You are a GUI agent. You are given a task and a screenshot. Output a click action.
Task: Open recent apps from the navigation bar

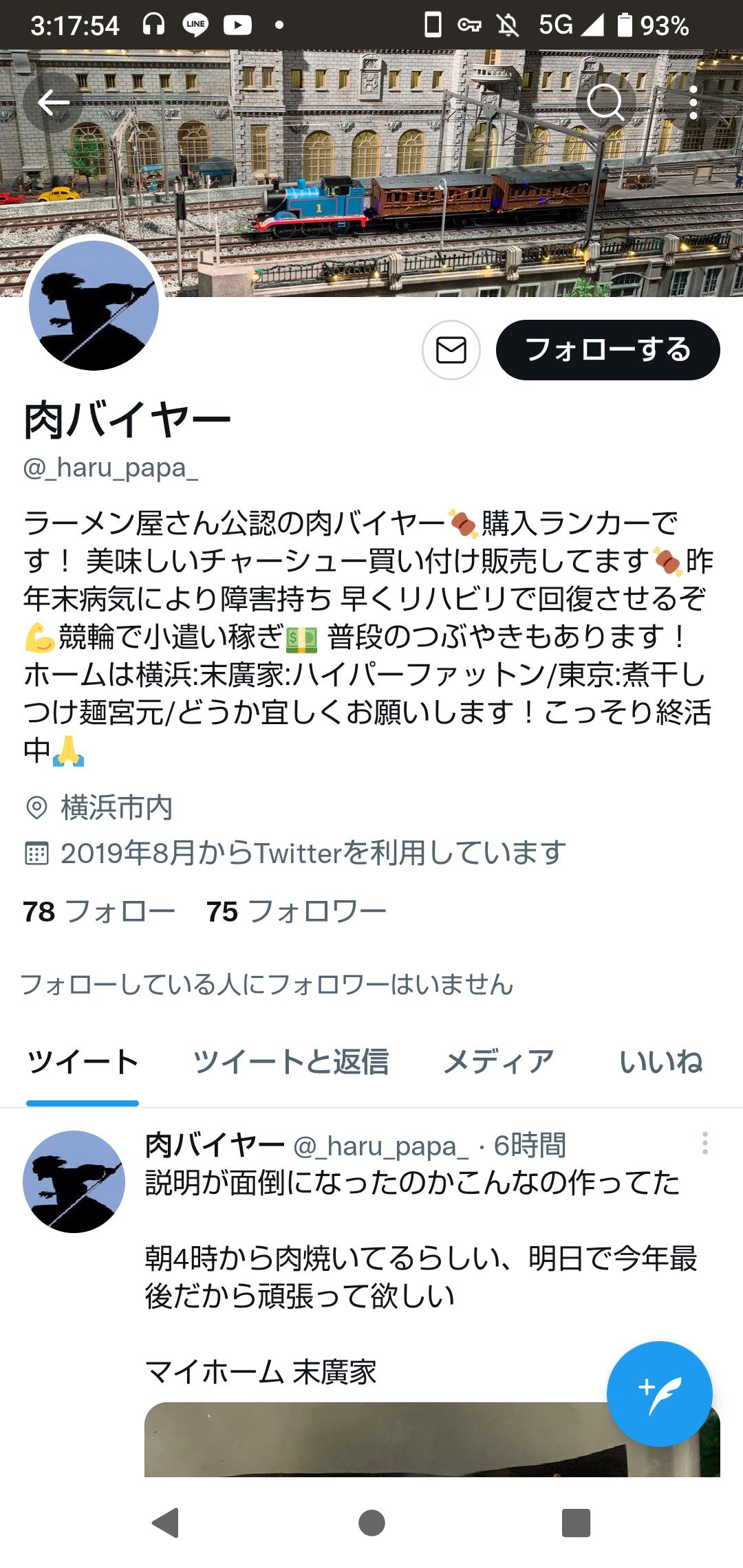(576, 1523)
